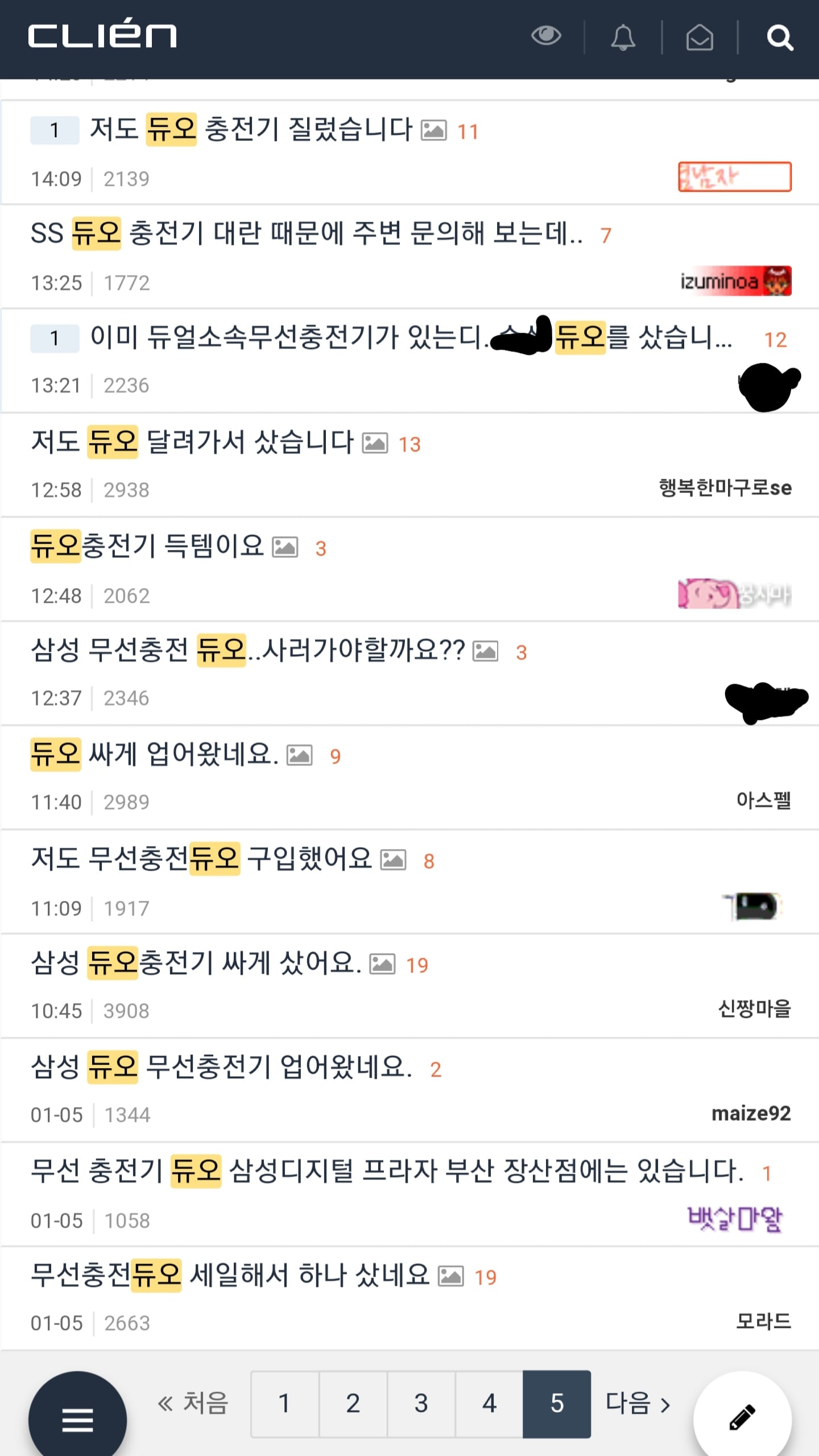Open post '듀오 싸게 업어왔네요.'
This screenshot has width=819, height=1456.
[x=155, y=754]
